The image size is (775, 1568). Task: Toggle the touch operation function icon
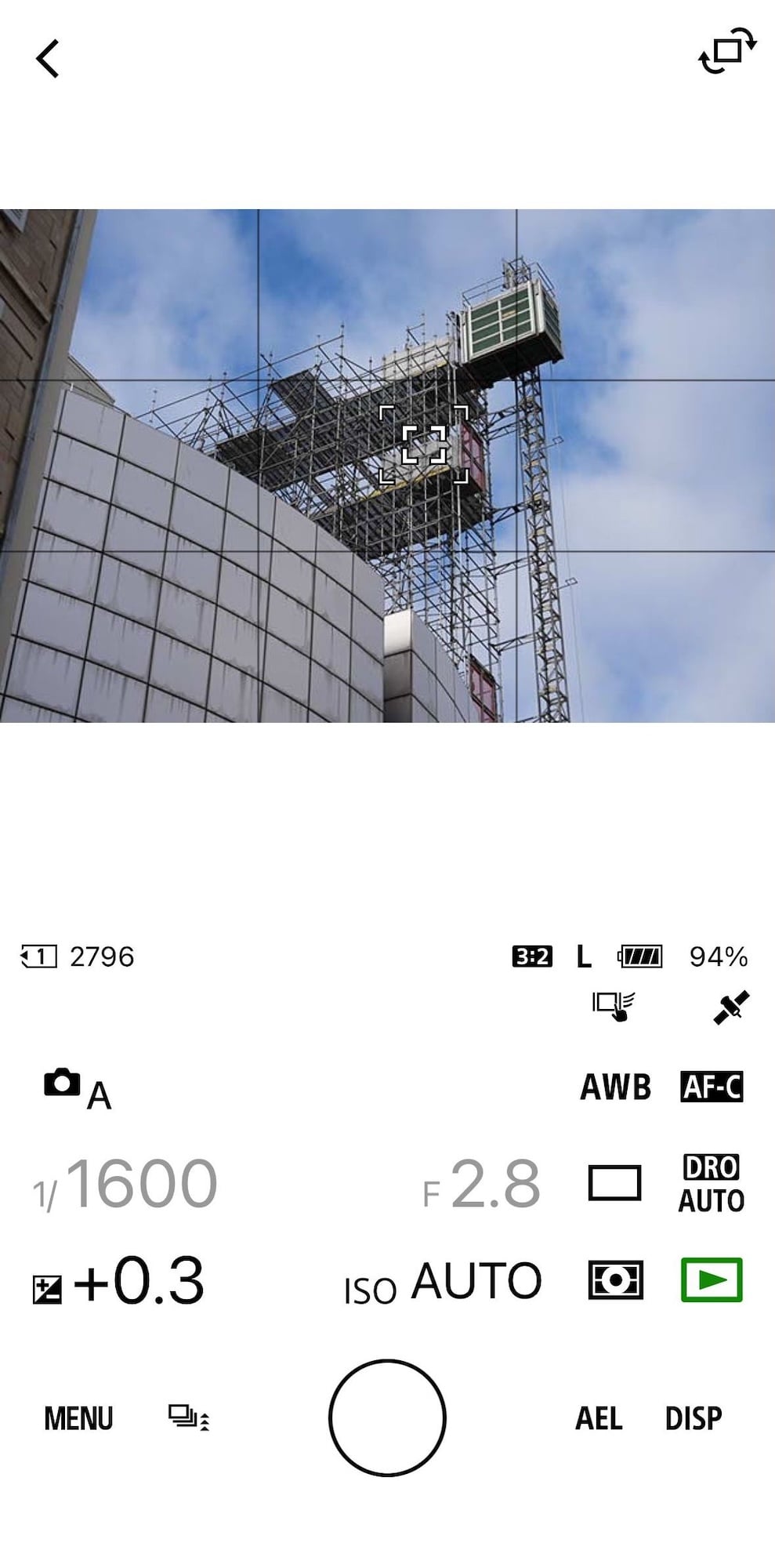[613, 1007]
